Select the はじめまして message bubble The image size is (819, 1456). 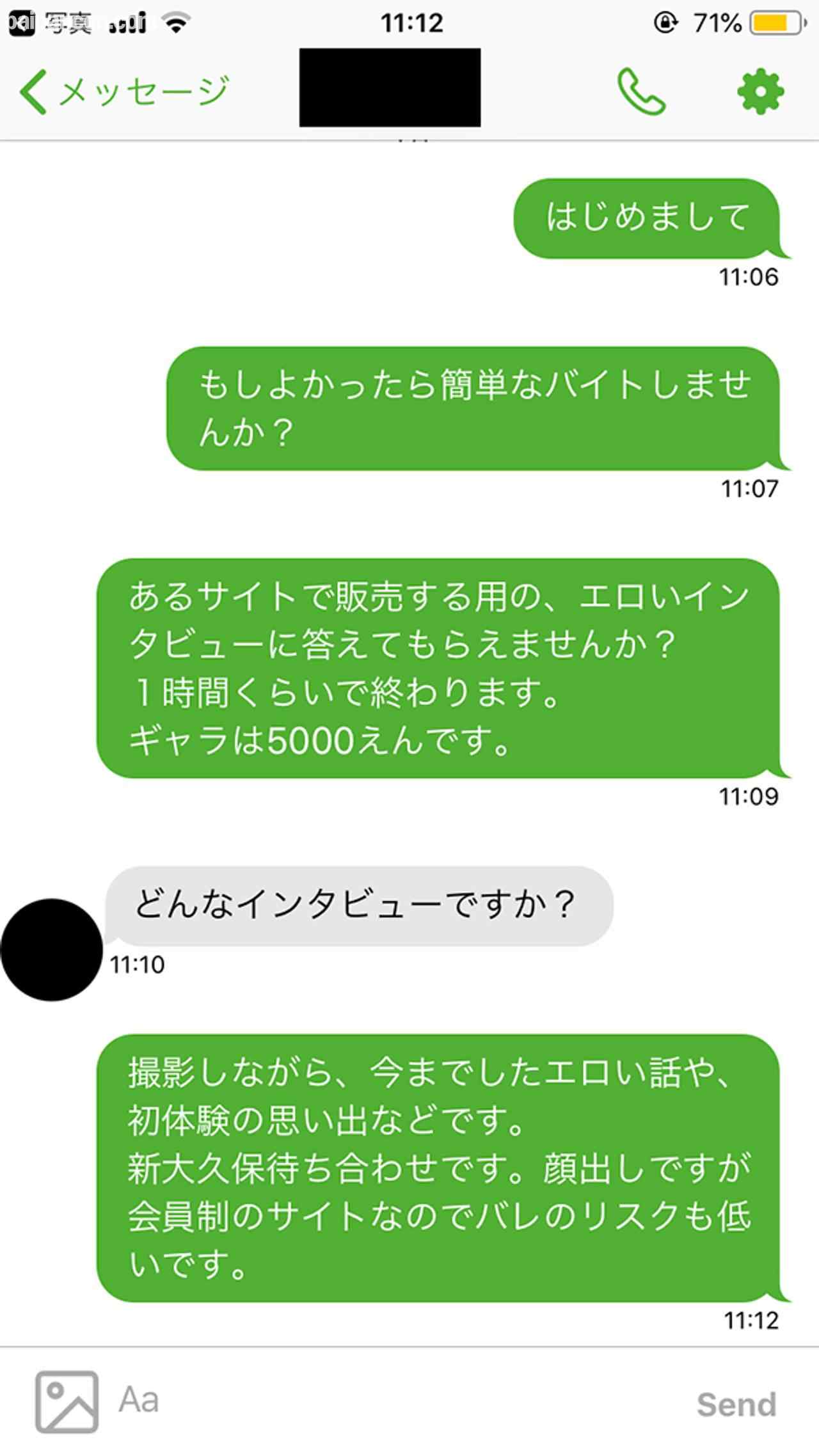pyautogui.click(x=646, y=220)
